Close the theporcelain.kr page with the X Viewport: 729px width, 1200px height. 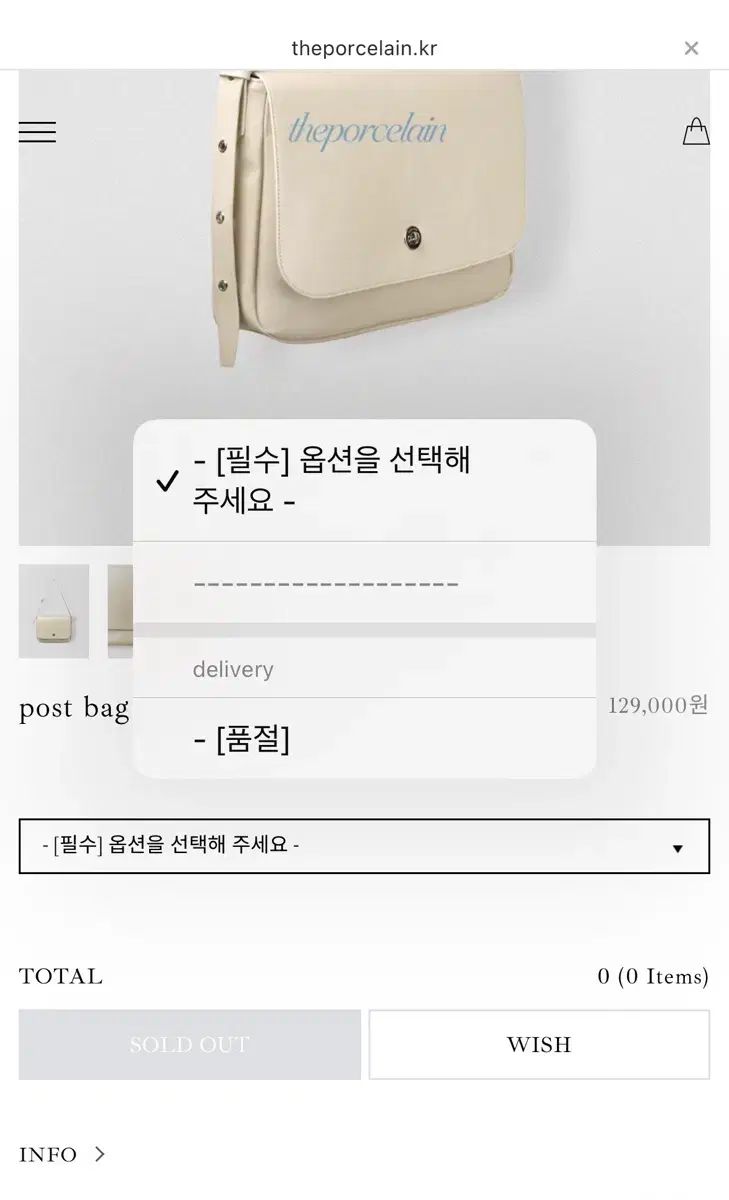[691, 47]
